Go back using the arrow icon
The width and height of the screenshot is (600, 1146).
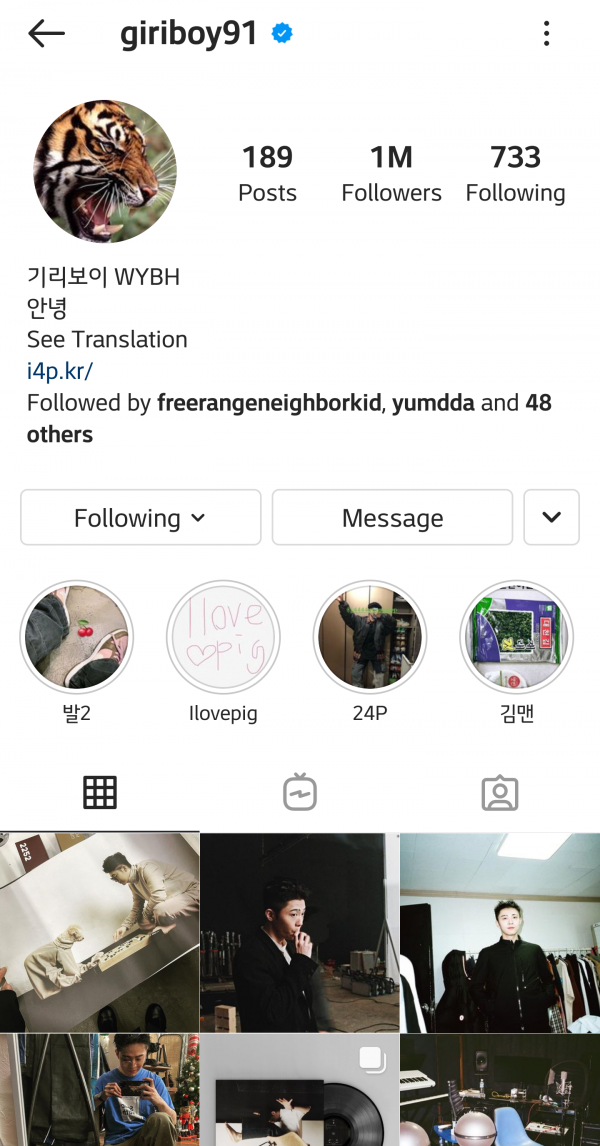coord(46,34)
